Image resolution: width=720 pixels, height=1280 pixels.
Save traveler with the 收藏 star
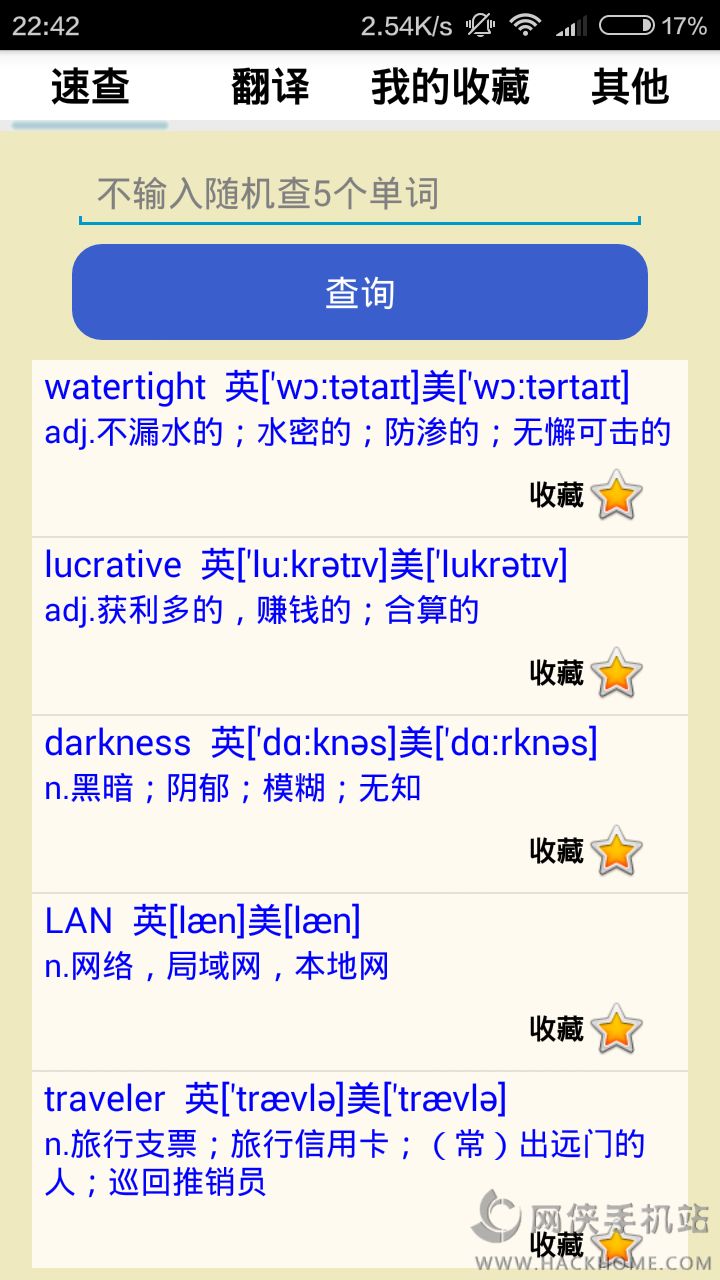(615, 1245)
